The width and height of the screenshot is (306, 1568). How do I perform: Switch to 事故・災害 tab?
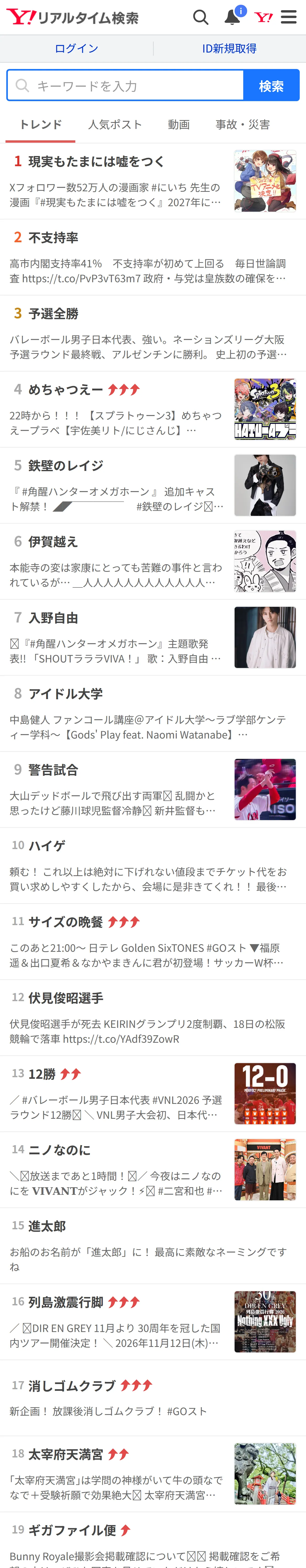243,125
